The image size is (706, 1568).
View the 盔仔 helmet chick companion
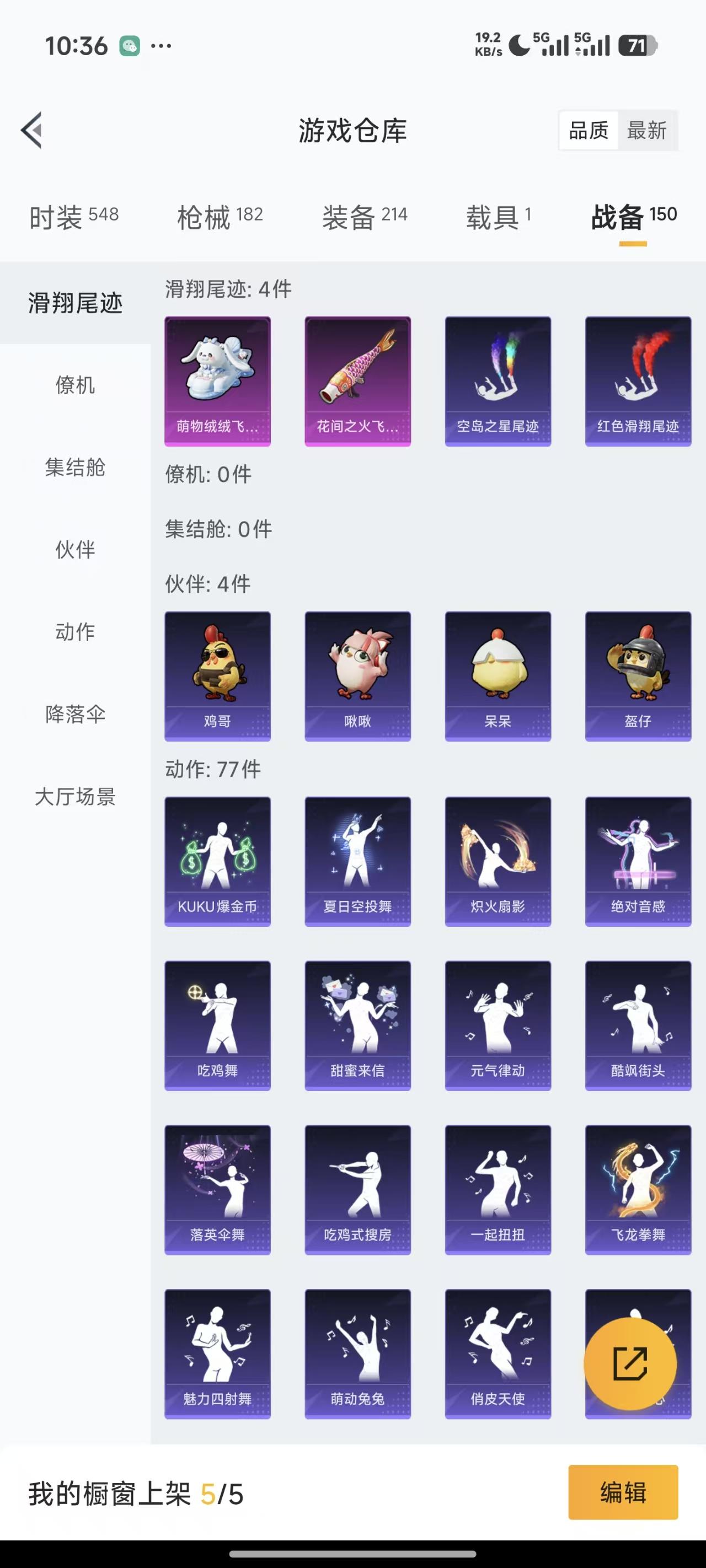(638, 674)
